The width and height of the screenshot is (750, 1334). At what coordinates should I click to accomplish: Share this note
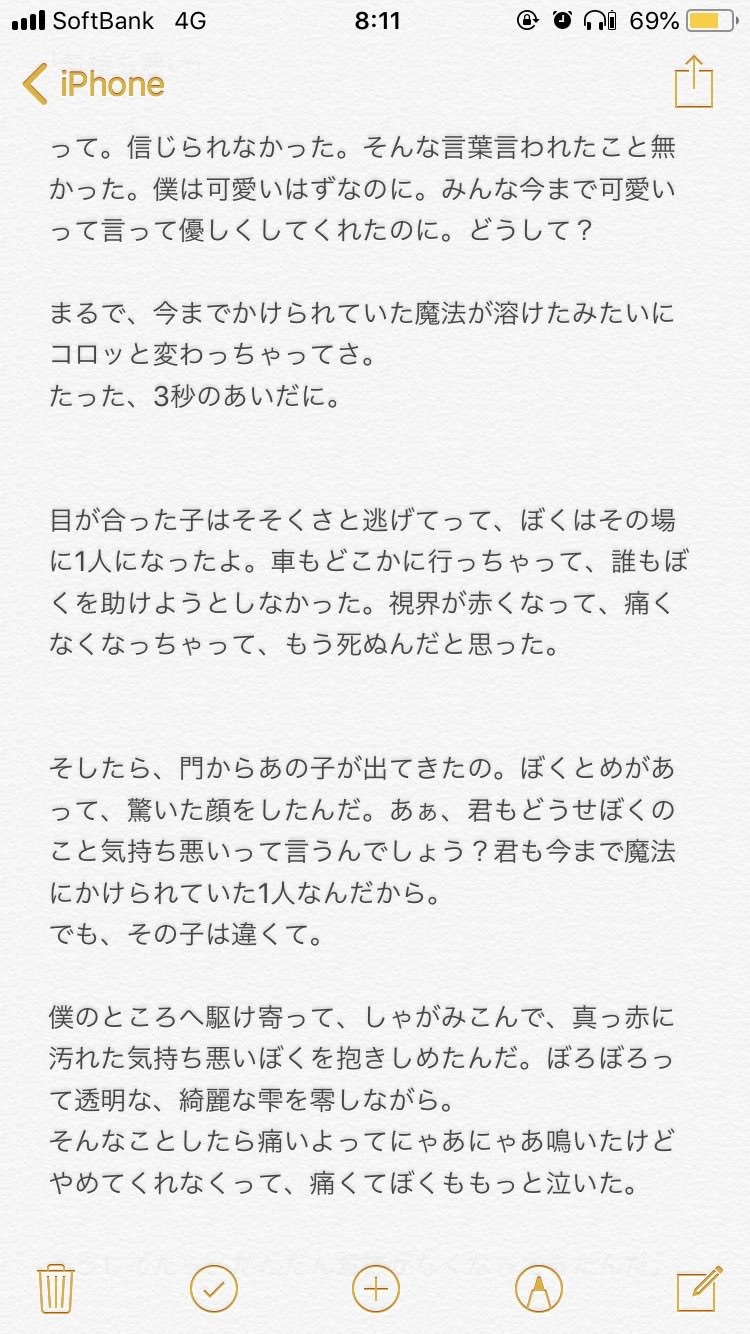coord(693,82)
